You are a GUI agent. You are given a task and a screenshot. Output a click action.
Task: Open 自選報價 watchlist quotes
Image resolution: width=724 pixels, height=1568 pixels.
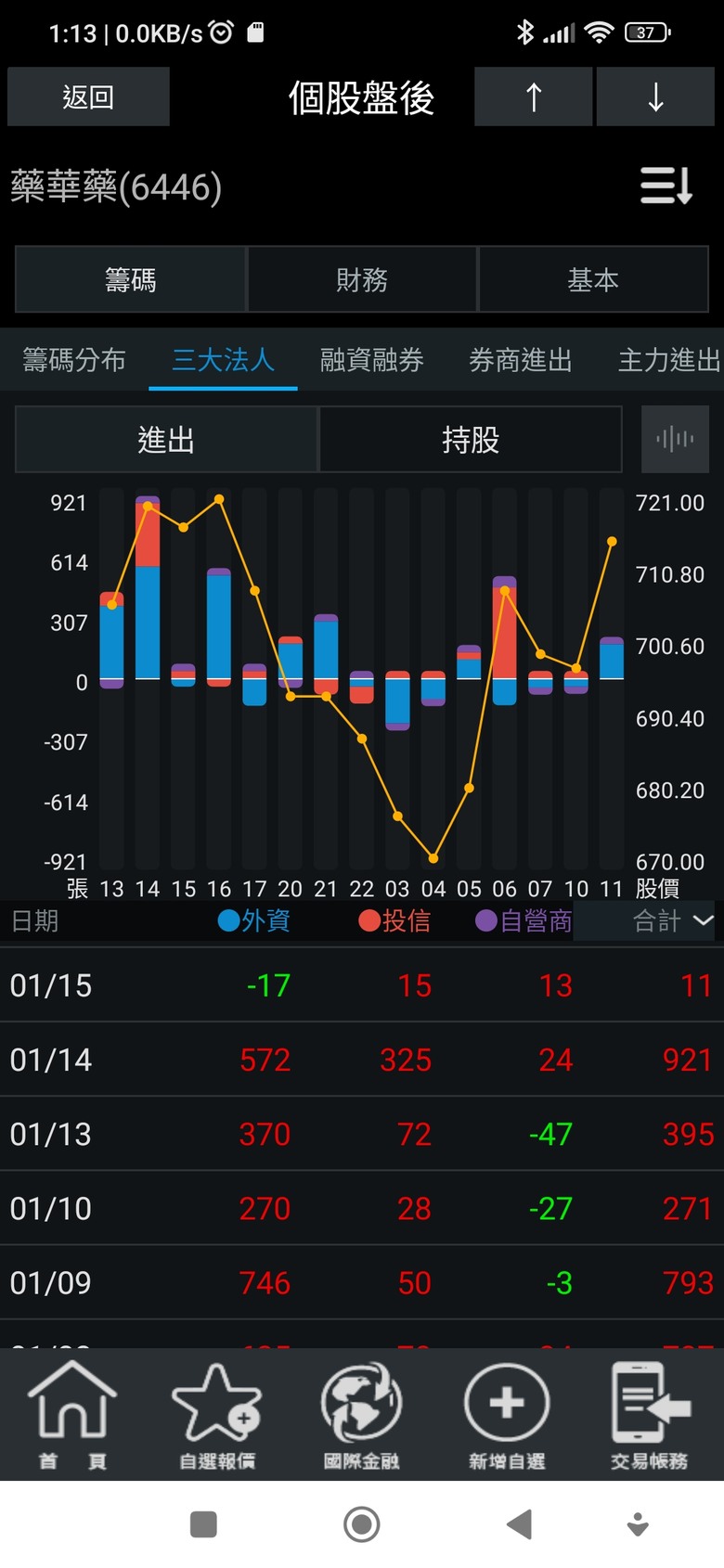217,1416
